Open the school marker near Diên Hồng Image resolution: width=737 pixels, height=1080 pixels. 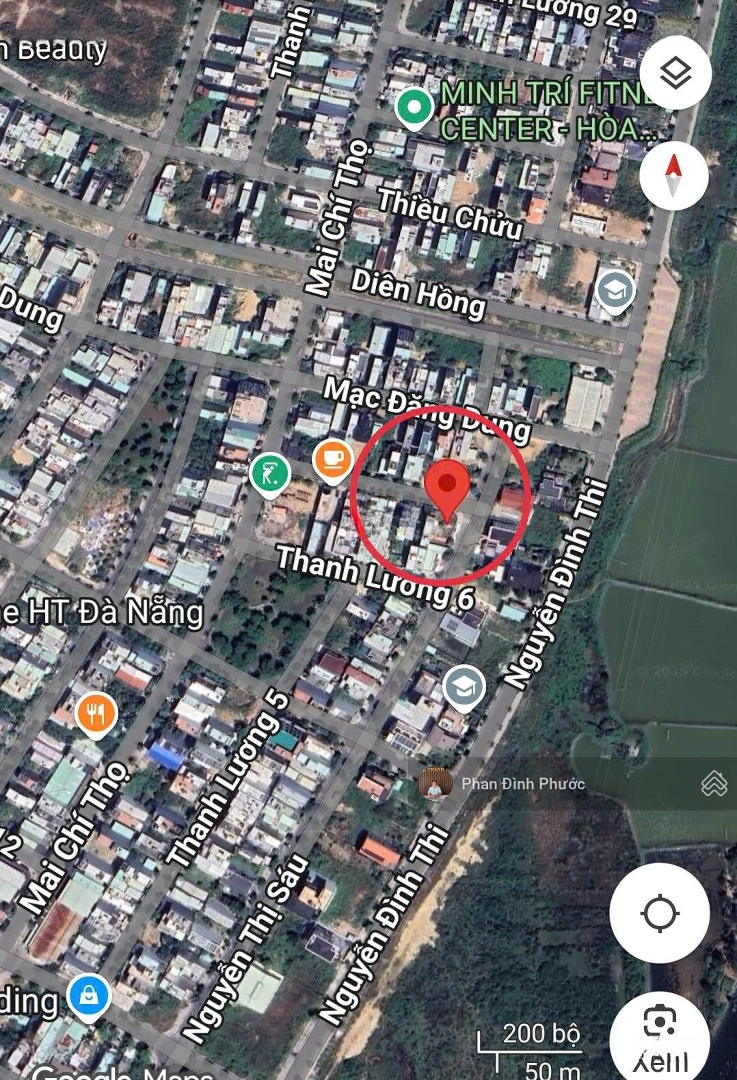click(x=614, y=291)
